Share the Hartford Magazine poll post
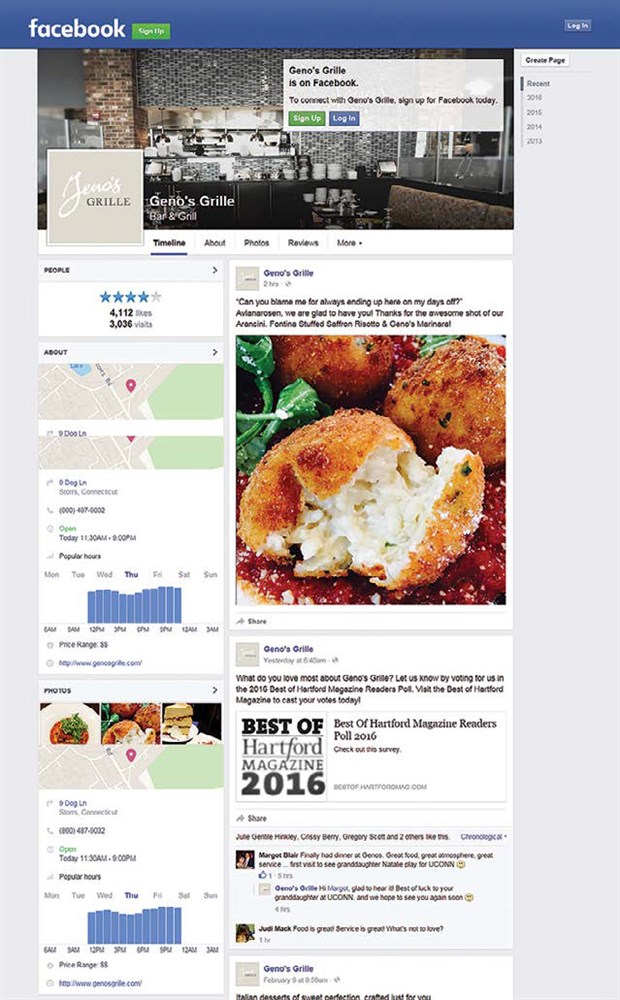Screen dimensions: 620x1000 252,818
